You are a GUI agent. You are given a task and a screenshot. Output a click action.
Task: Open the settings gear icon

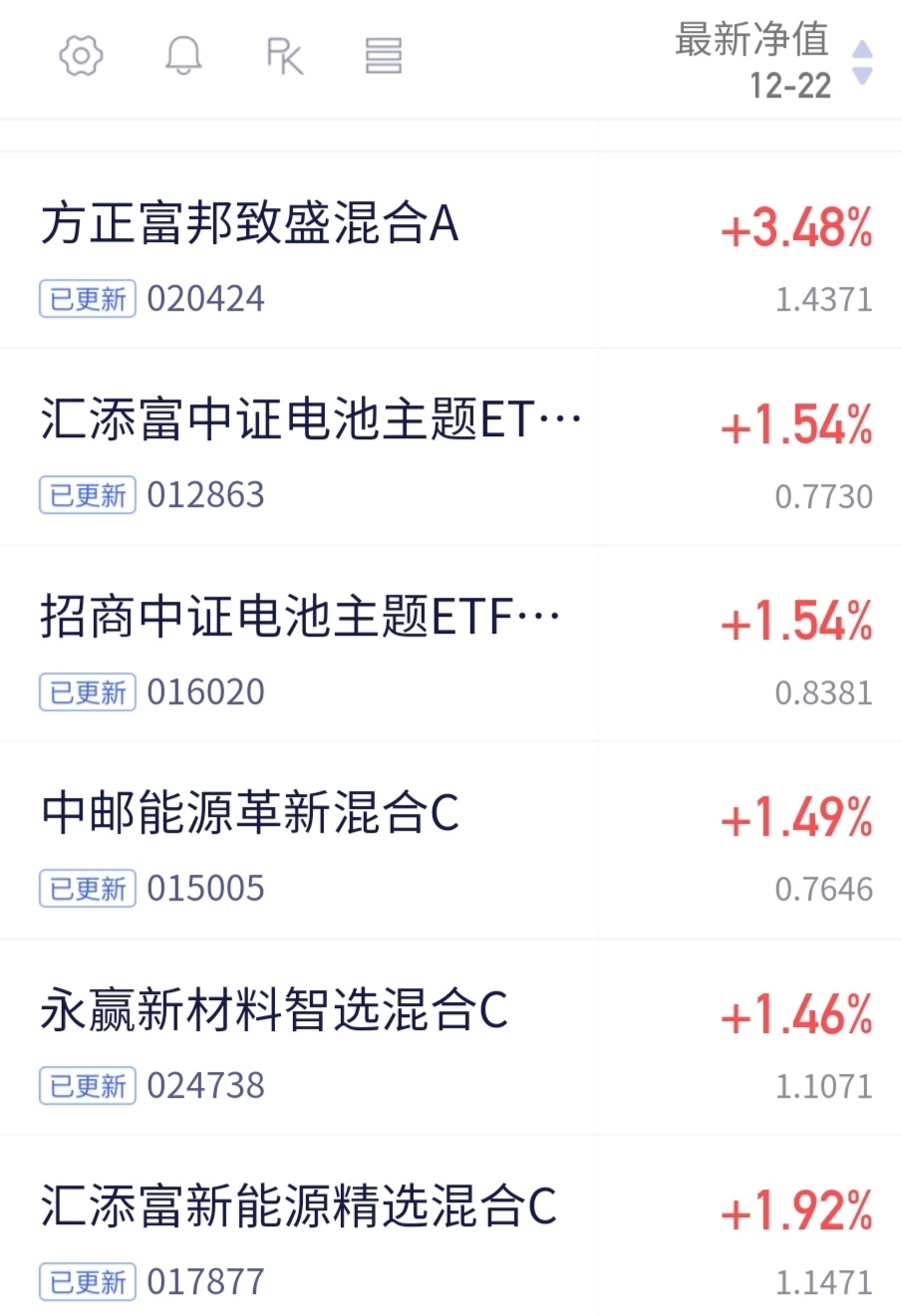pos(81,56)
